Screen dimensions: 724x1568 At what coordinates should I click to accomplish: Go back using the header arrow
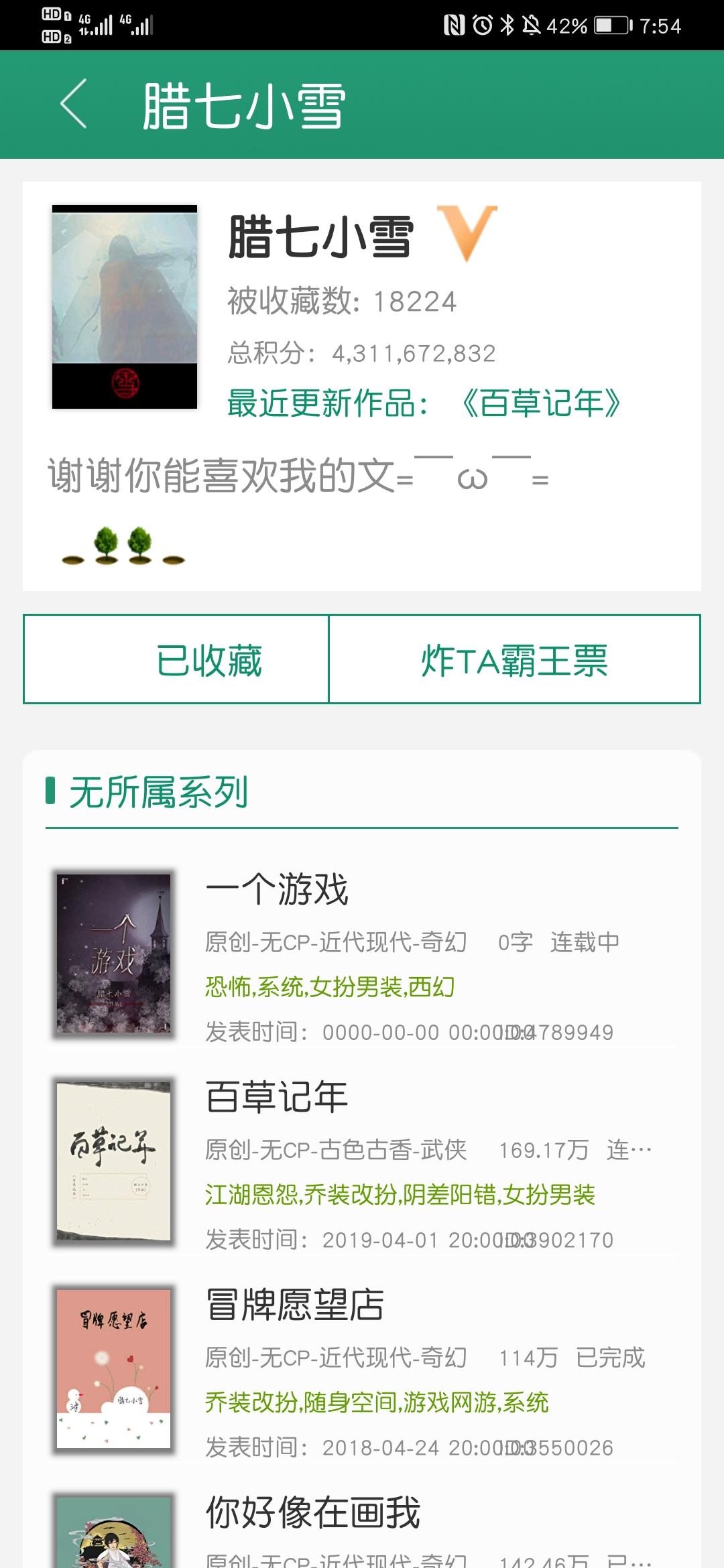(x=74, y=104)
